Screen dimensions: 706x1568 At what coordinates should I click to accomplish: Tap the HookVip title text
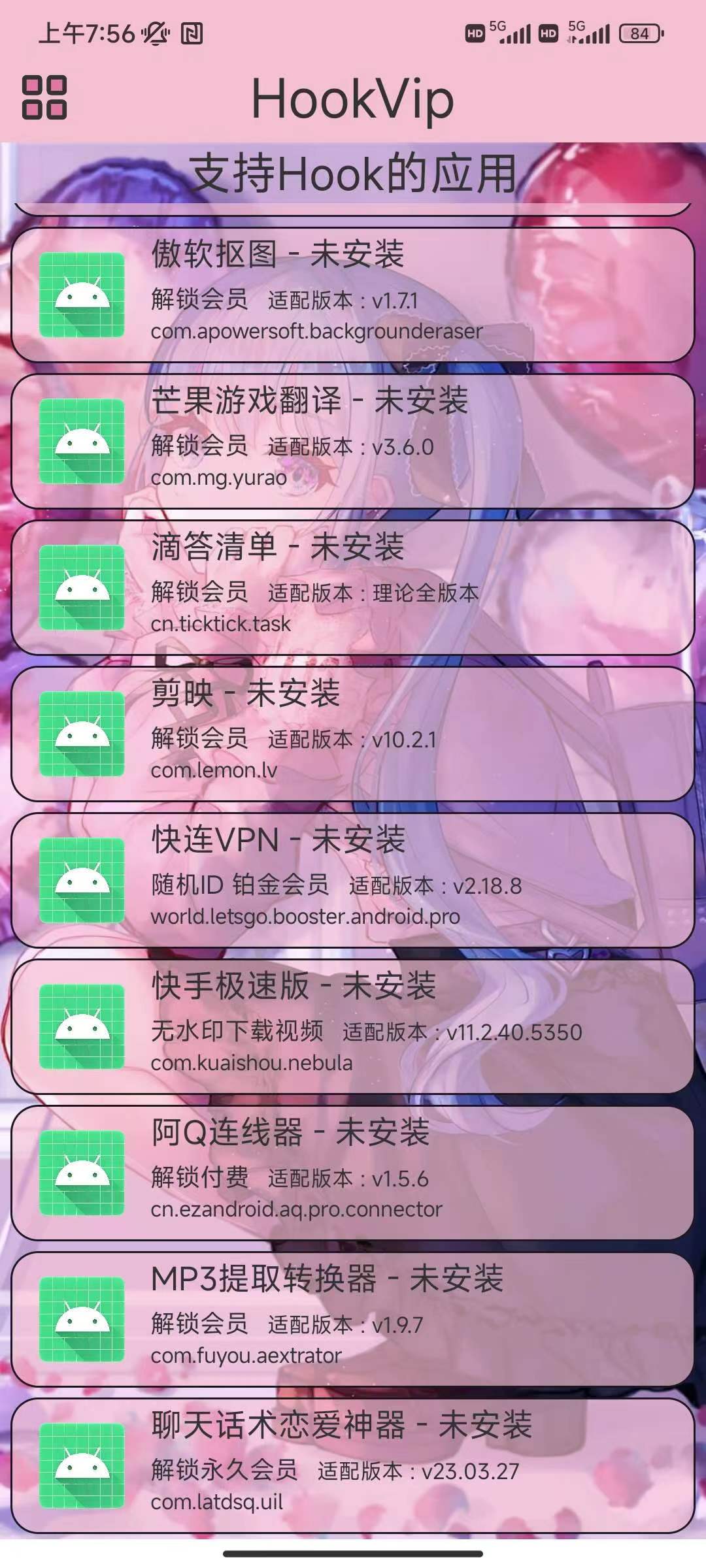click(353, 99)
